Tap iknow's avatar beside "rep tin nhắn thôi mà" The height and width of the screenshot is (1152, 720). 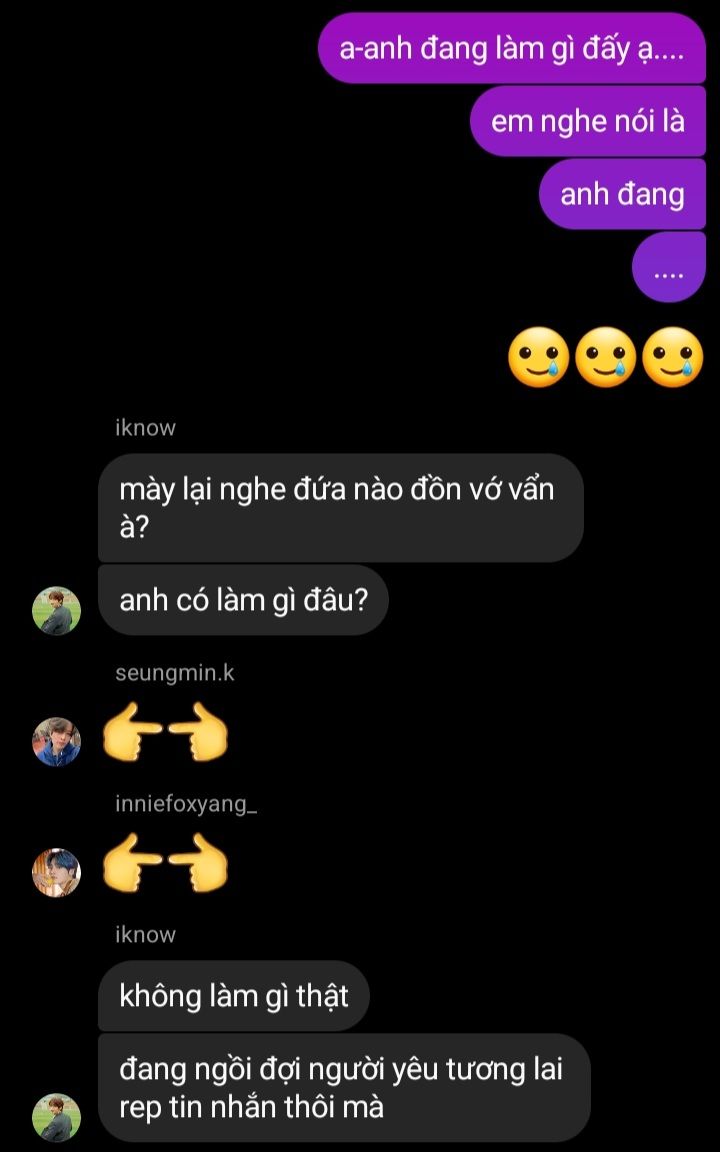pyautogui.click(x=57, y=1117)
